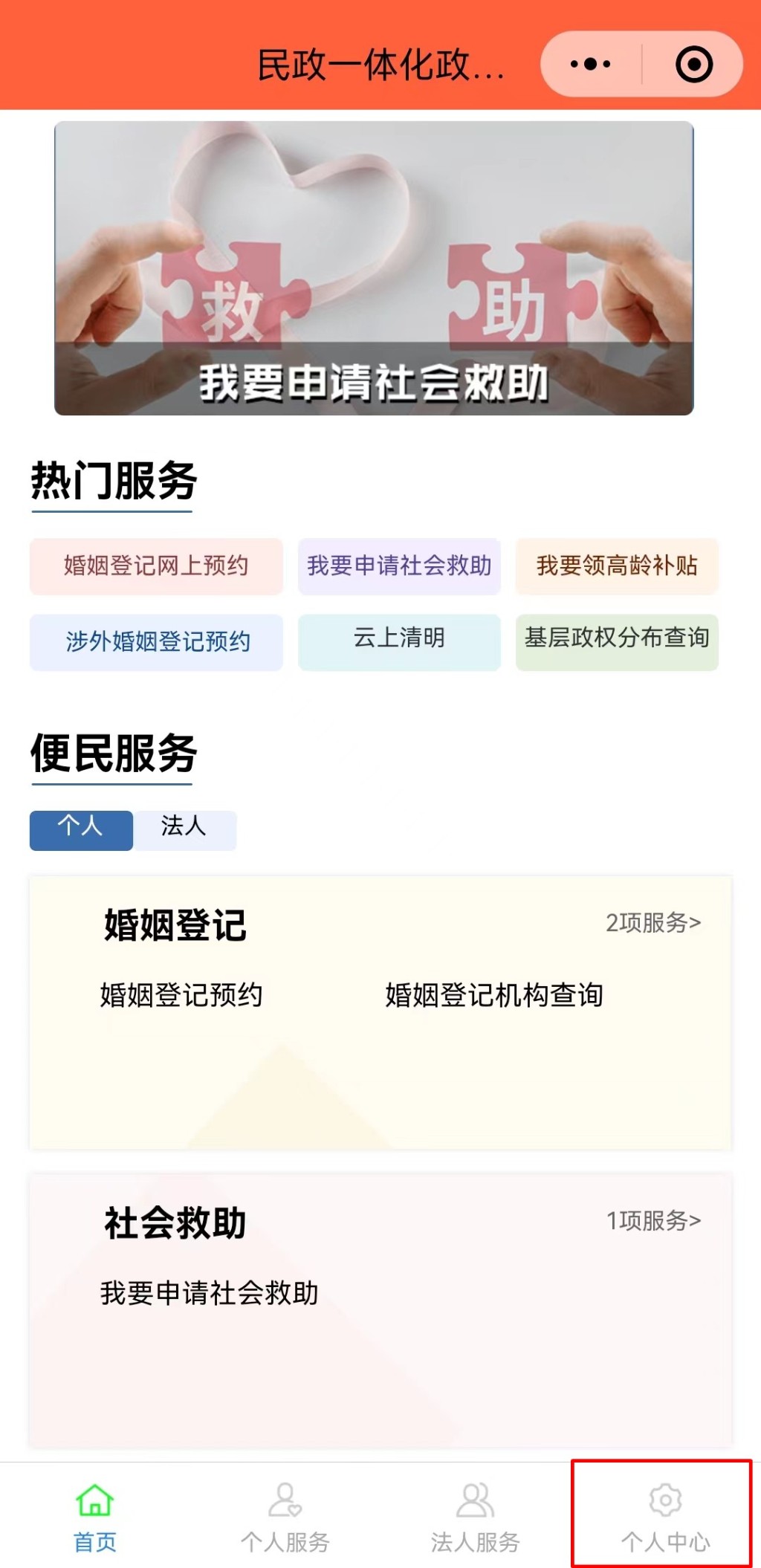Open 我要申请社会救助 in 社会救助 card
Screen dimensions: 761x1568
pos(210,1294)
